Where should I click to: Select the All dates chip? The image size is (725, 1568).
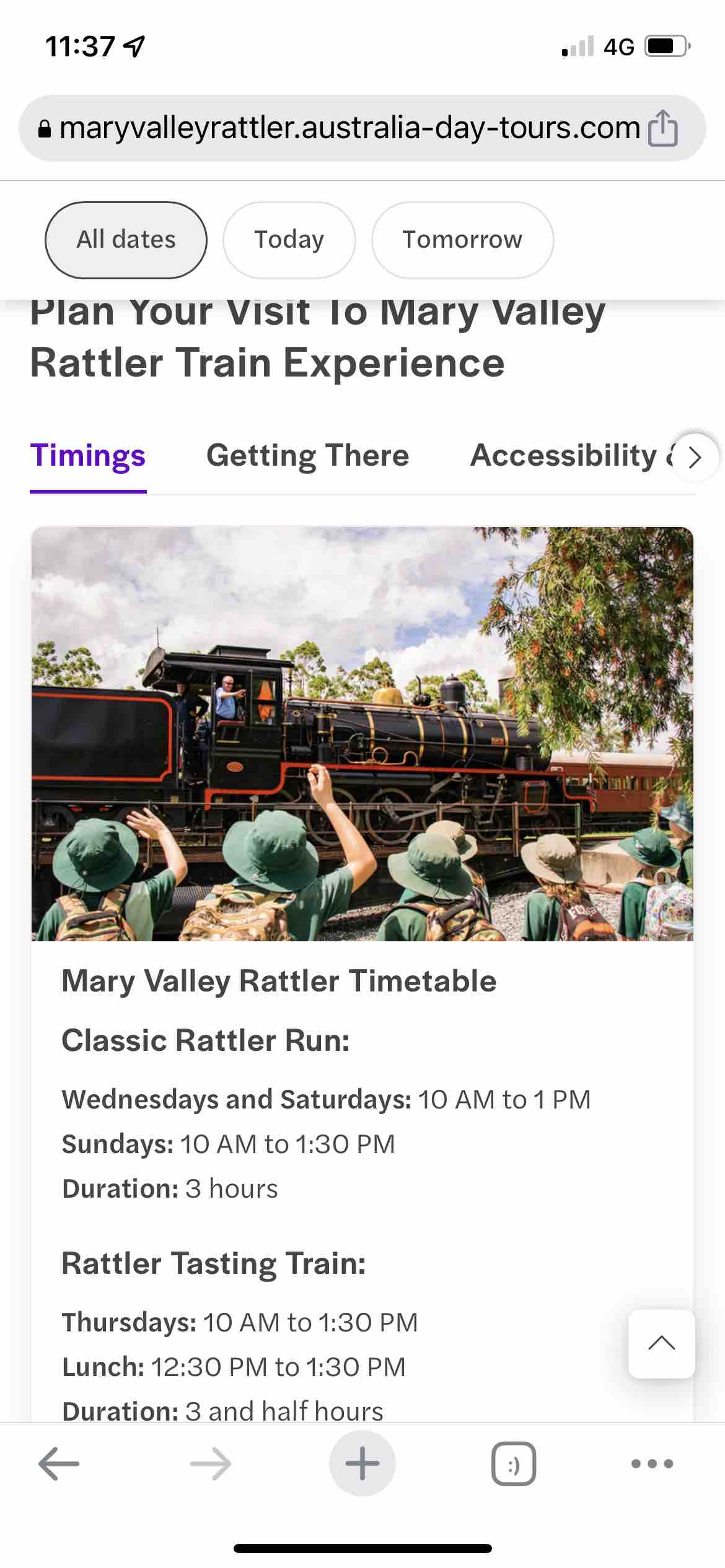tap(126, 240)
